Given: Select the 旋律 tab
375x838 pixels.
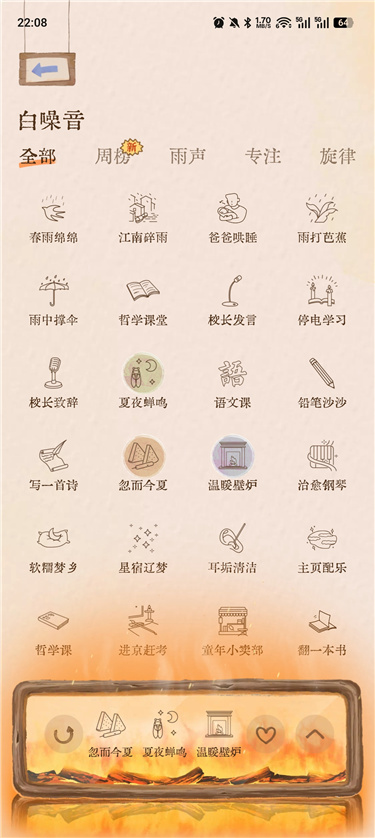Looking at the screenshot, I should [x=338, y=156].
